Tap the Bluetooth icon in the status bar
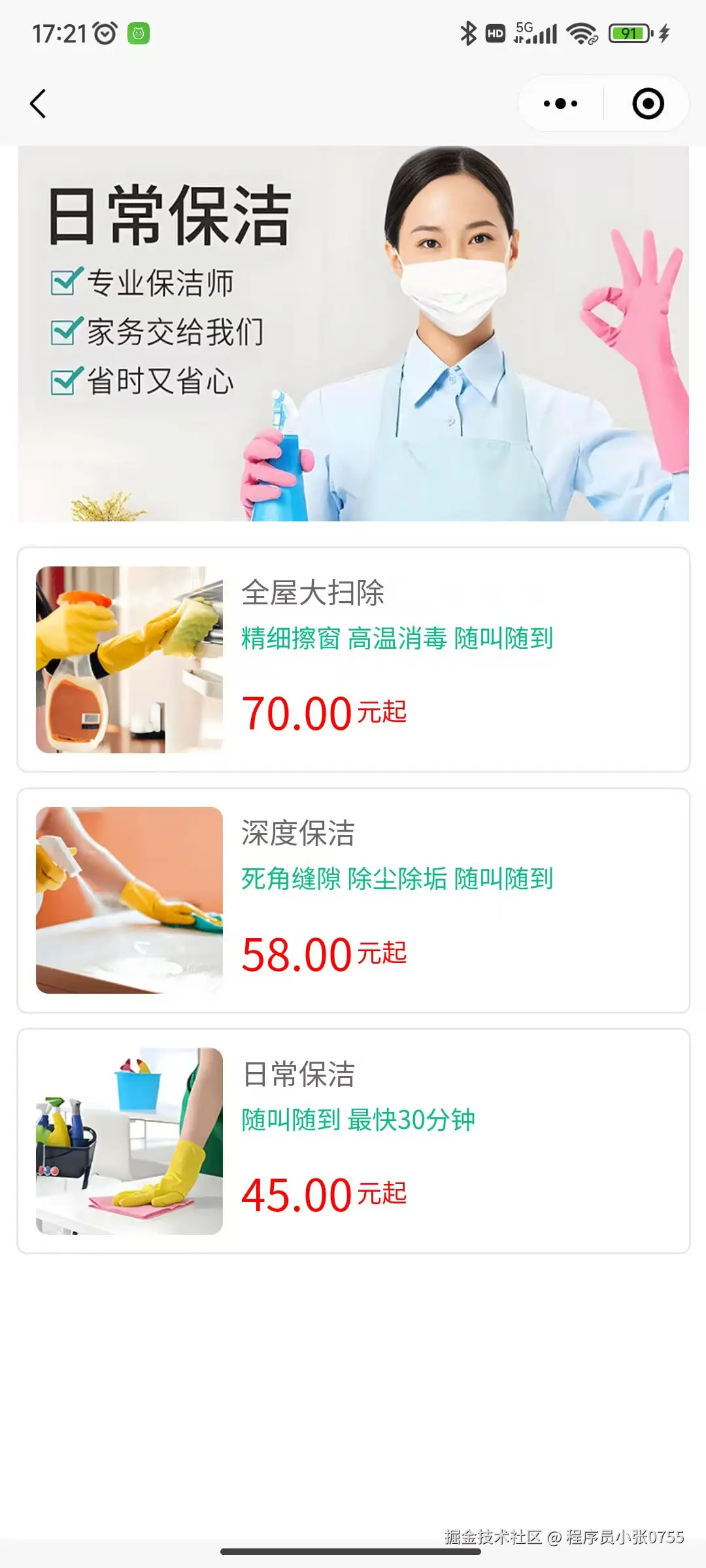The height and width of the screenshot is (1568, 706). point(468,32)
